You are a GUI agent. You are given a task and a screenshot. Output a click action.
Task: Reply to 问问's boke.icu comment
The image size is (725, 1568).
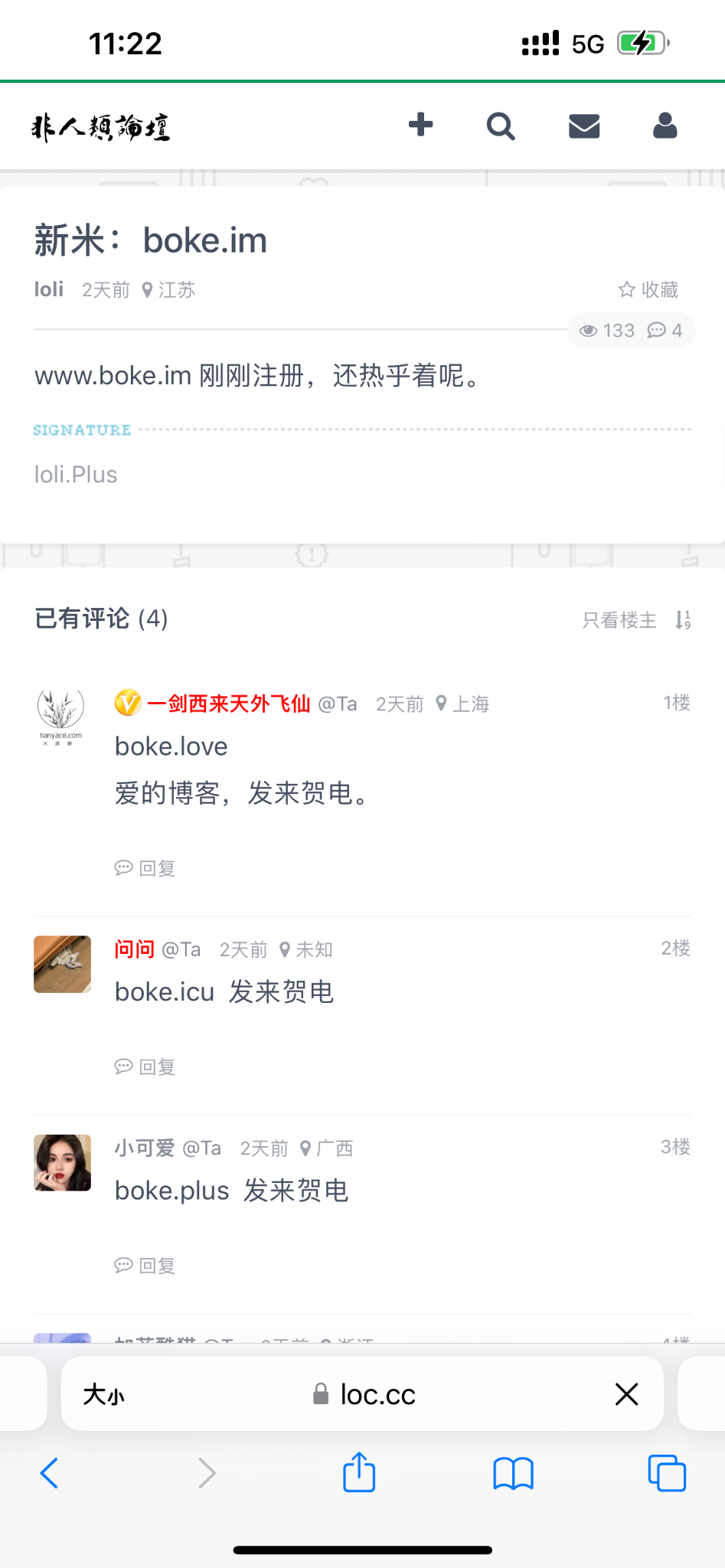coord(145,1067)
